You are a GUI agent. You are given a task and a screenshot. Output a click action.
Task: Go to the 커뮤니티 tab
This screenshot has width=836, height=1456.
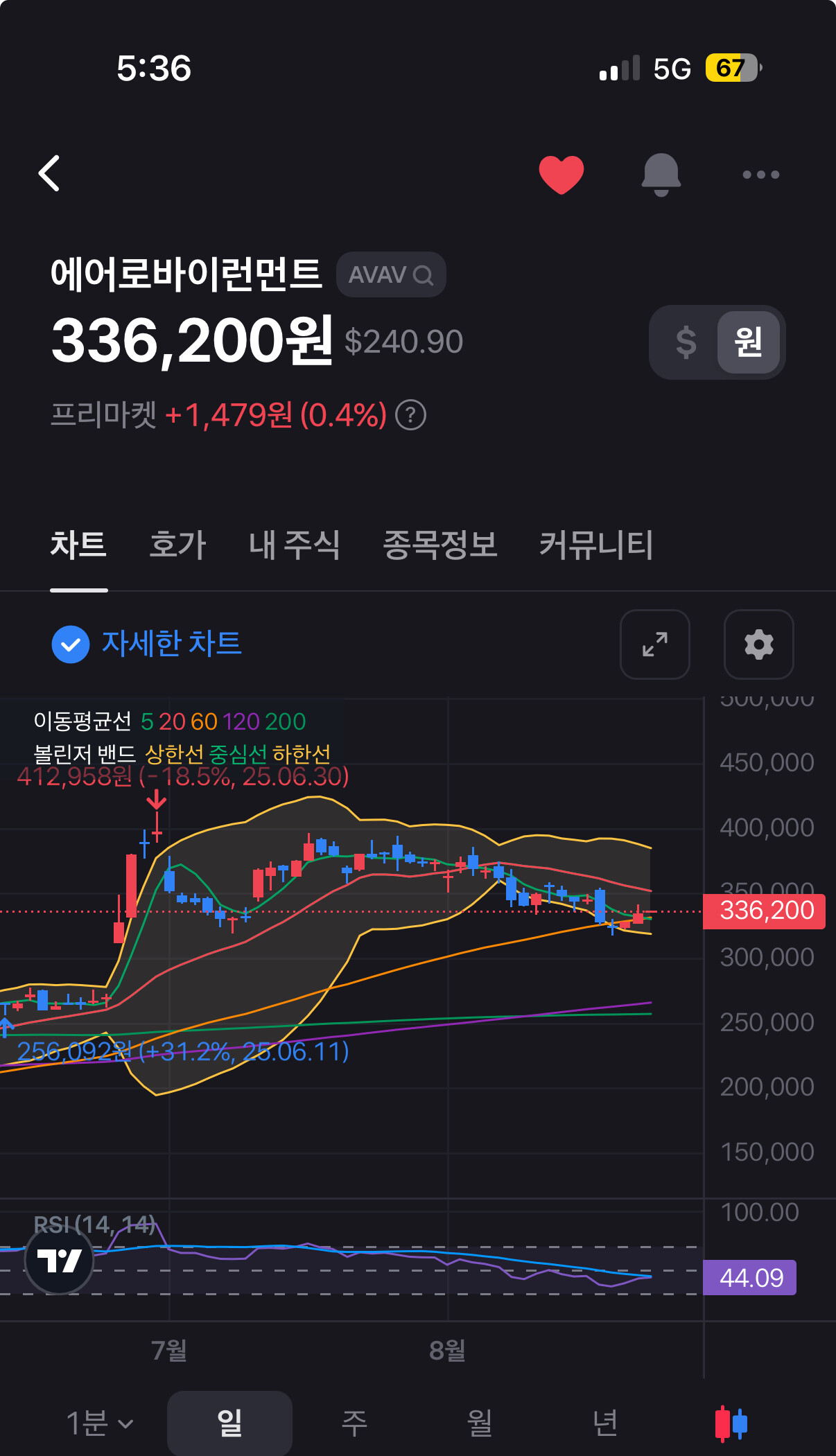[x=596, y=545]
